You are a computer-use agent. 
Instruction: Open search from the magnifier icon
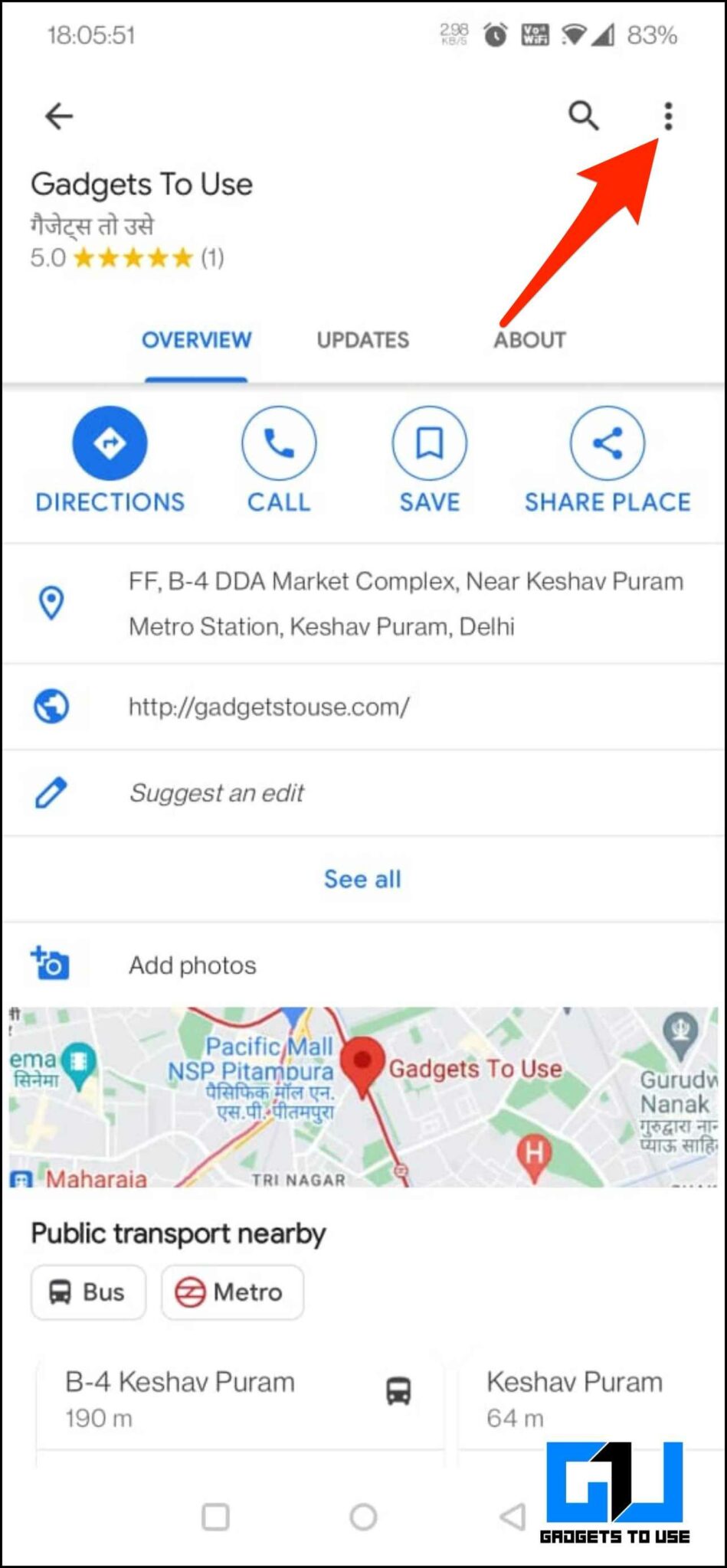(584, 116)
